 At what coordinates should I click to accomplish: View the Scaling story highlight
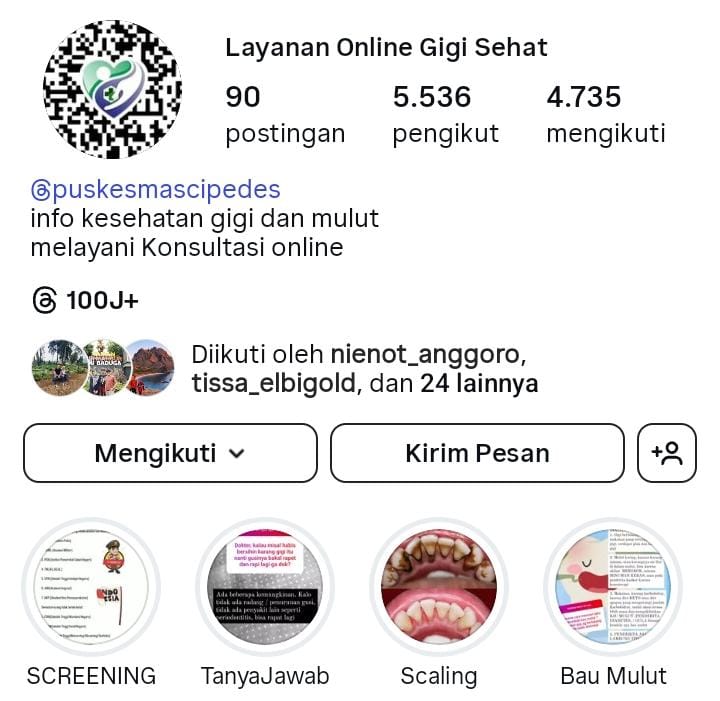point(439,587)
